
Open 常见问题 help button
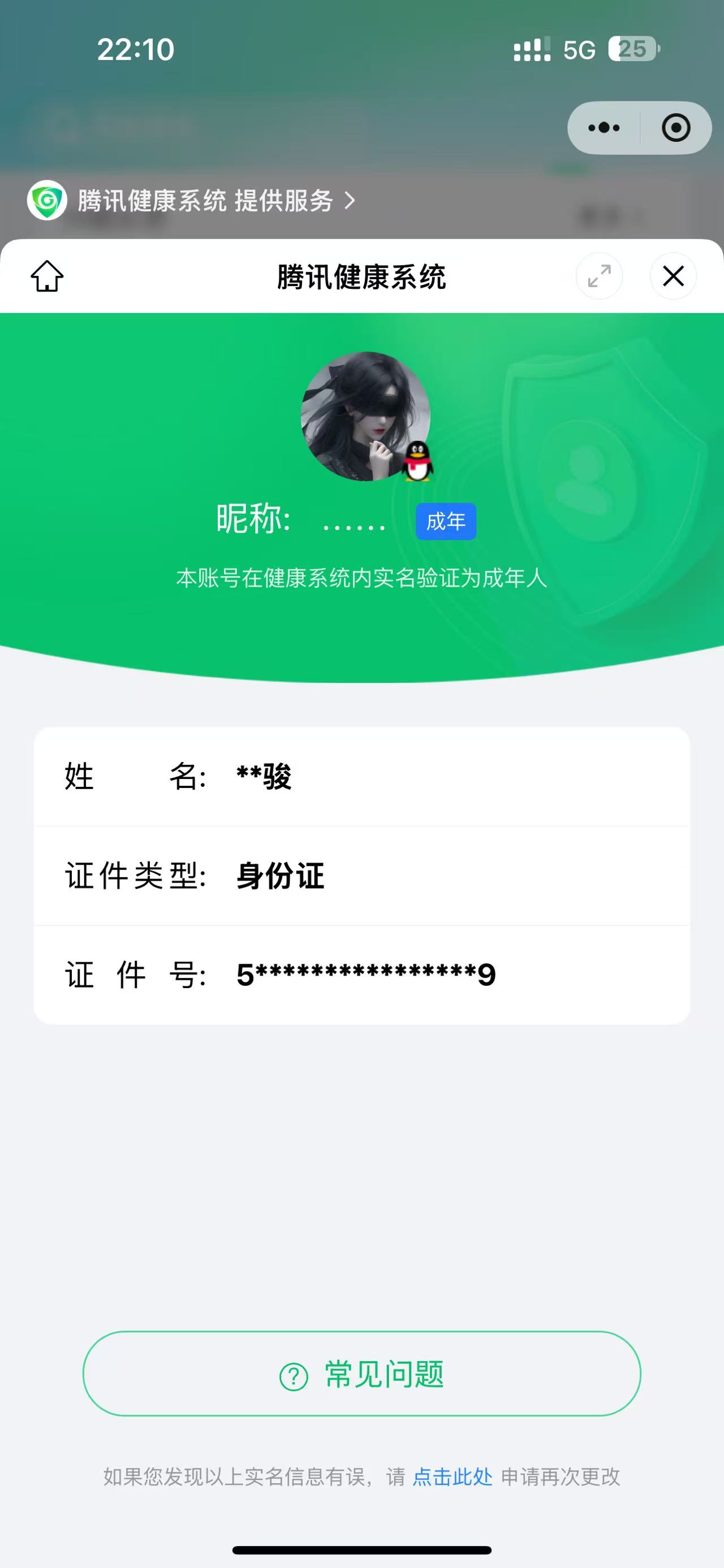point(361,1374)
